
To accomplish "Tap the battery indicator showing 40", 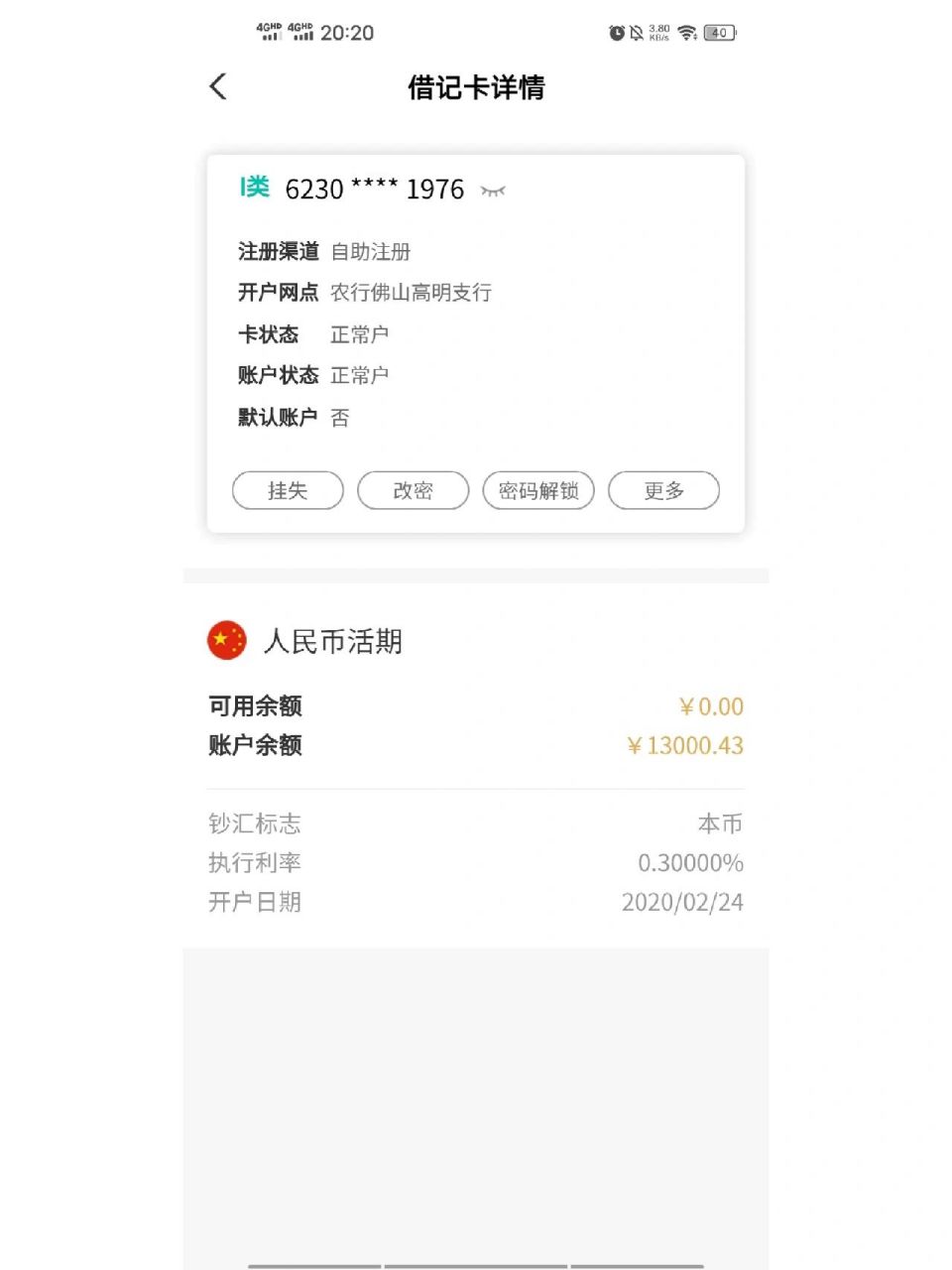I will coord(721,33).
